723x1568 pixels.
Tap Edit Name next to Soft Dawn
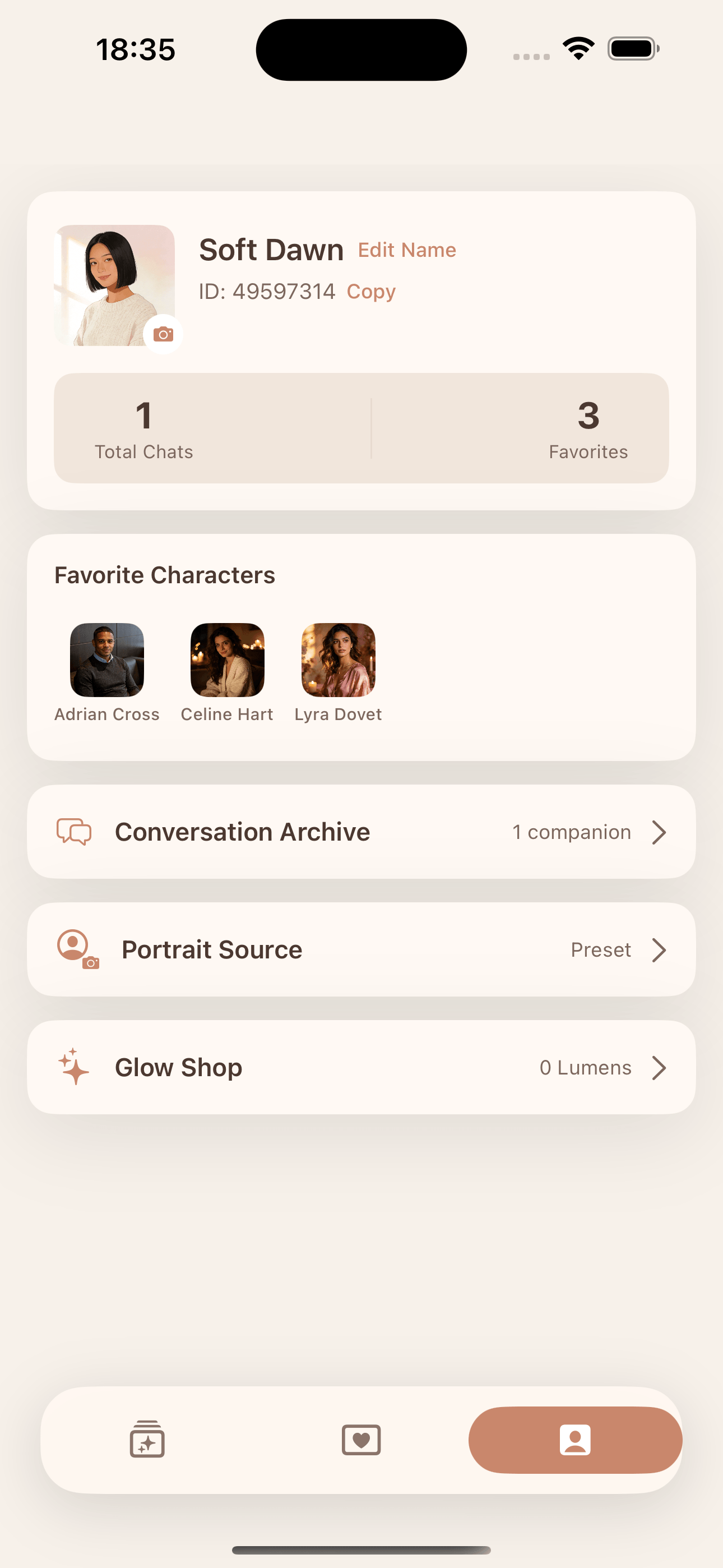[x=406, y=250]
